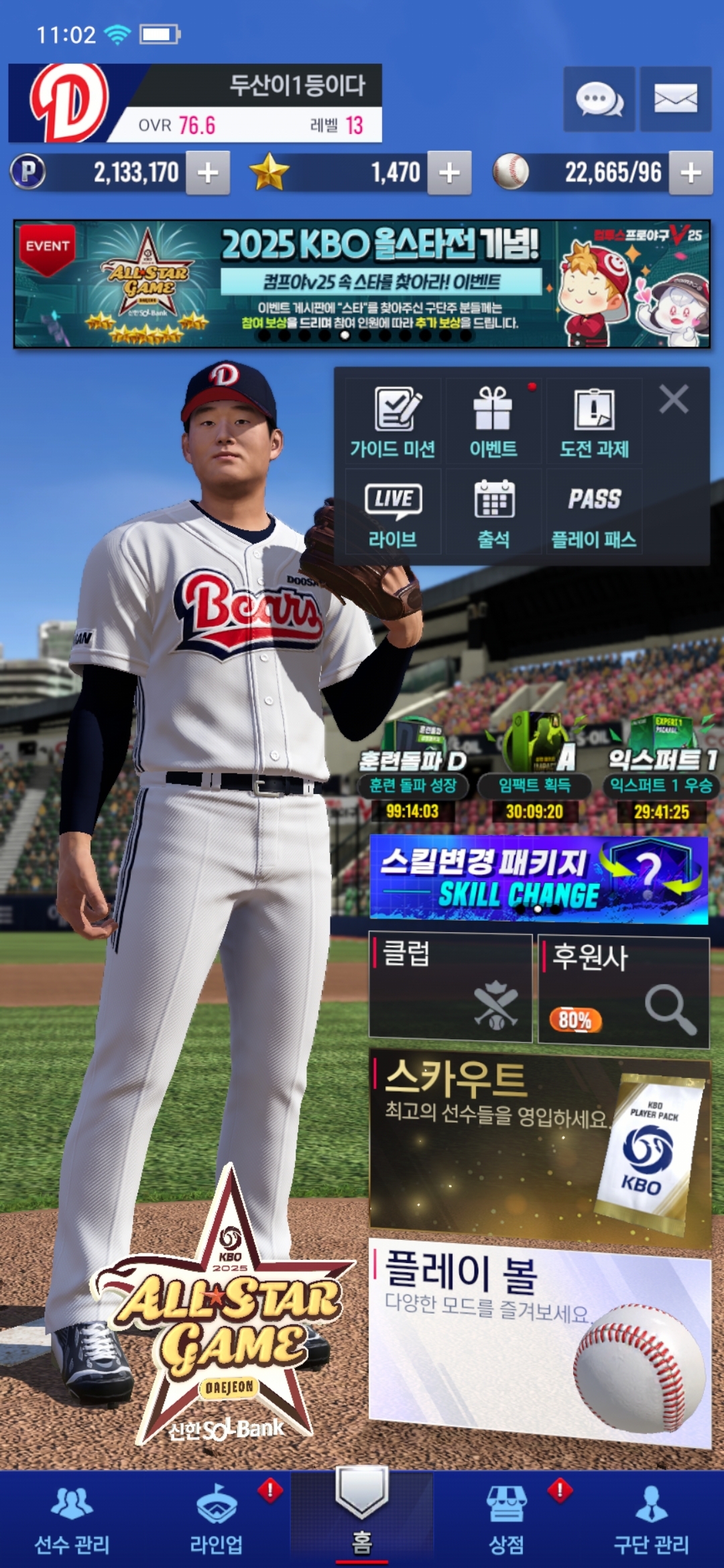The image size is (724, 1568).
Task: Open the chat bubble icon
Action: point(599,99)
